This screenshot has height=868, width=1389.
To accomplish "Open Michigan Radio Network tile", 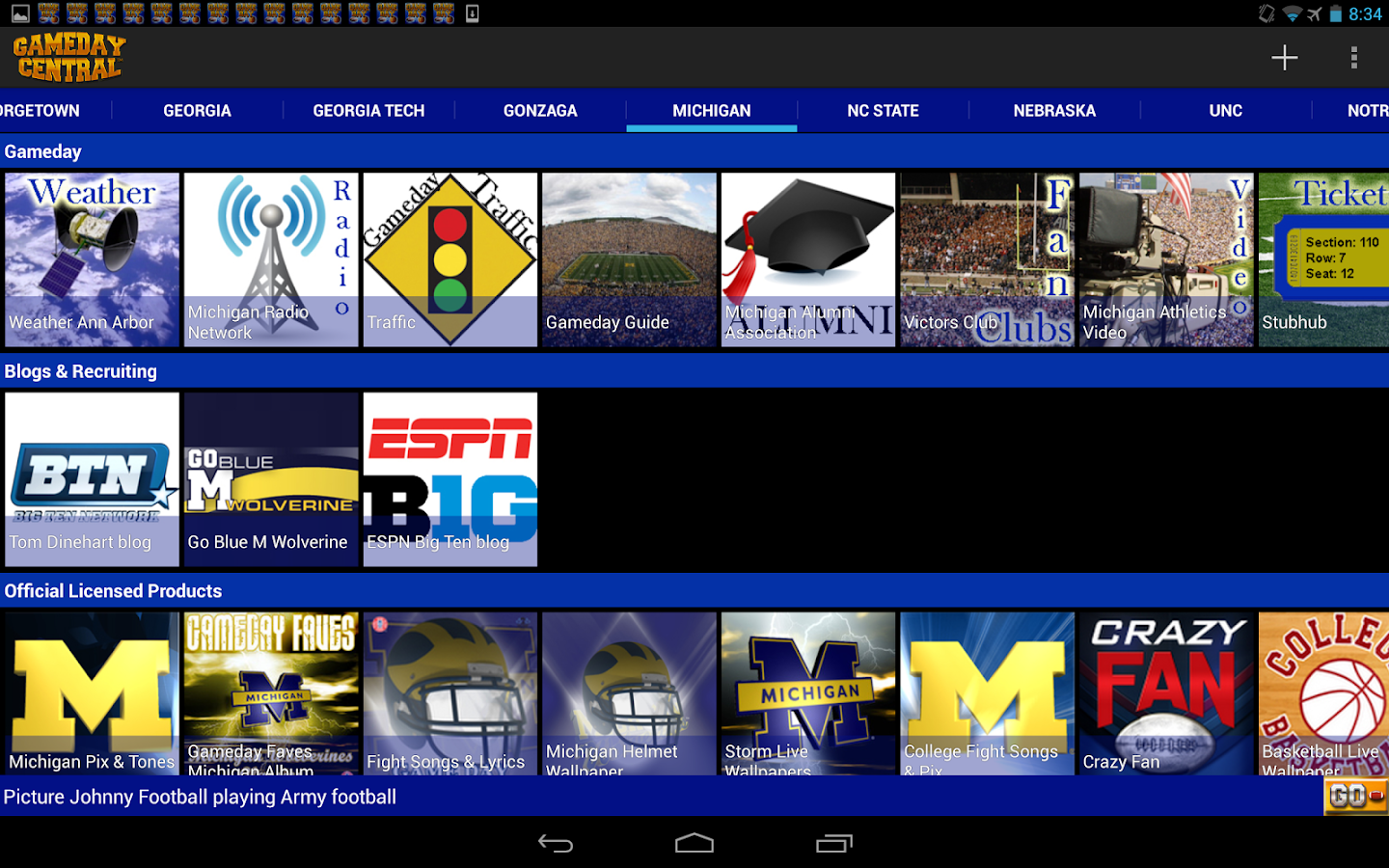I will (271, 259).
